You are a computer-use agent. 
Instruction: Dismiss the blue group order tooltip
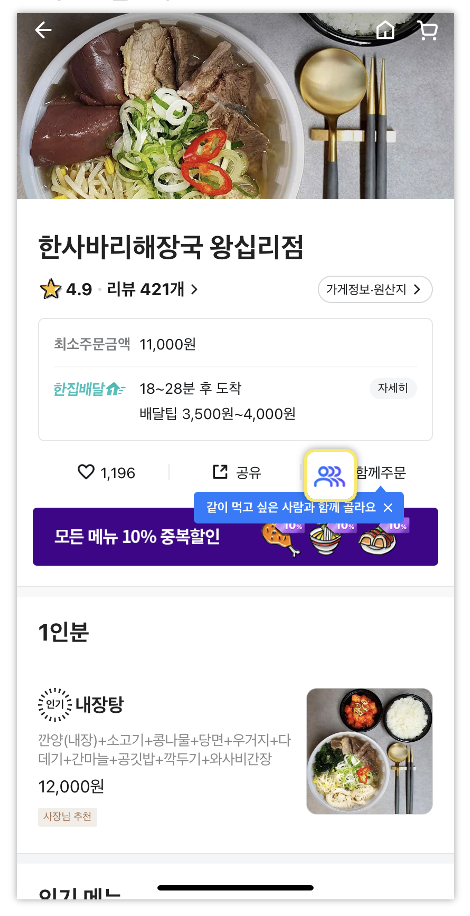tap(388, 508)
